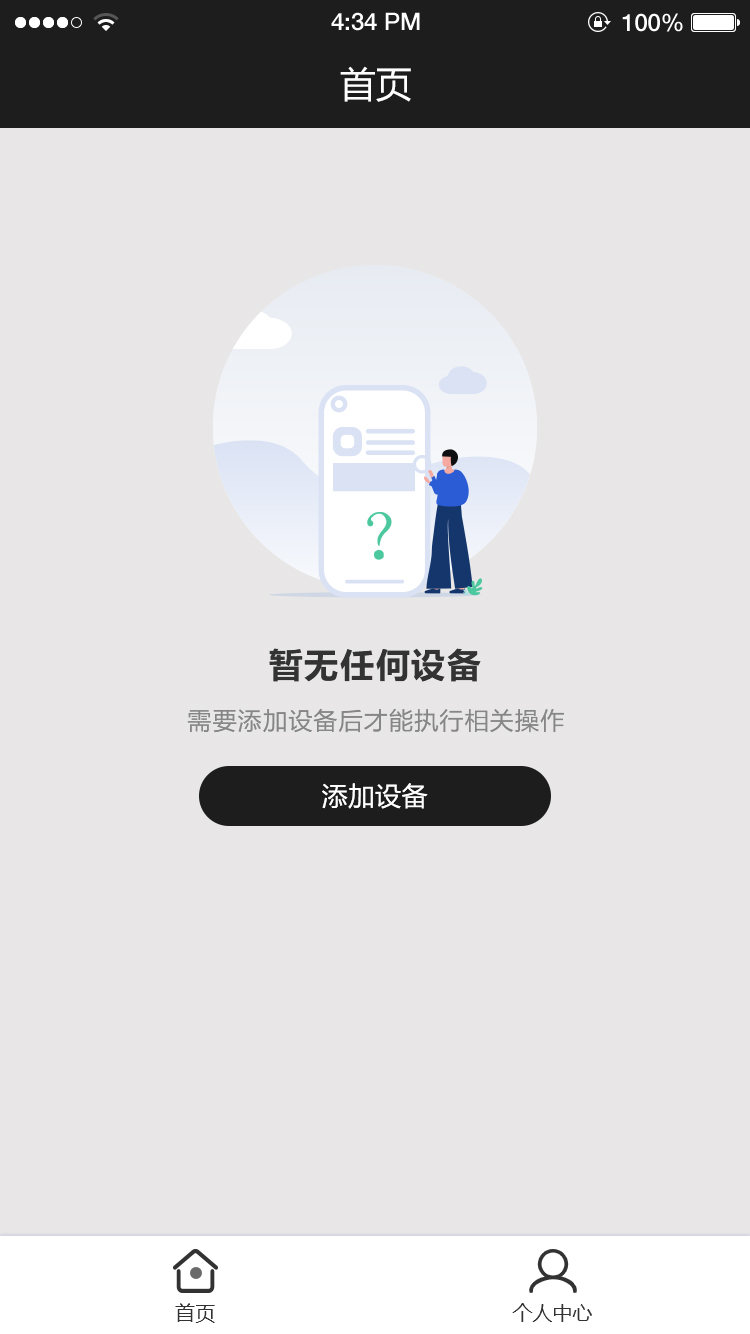This screenshot has height=1334, width=750.
Task: Click the green plant graphic near the figure
Action: click(474, 587)
